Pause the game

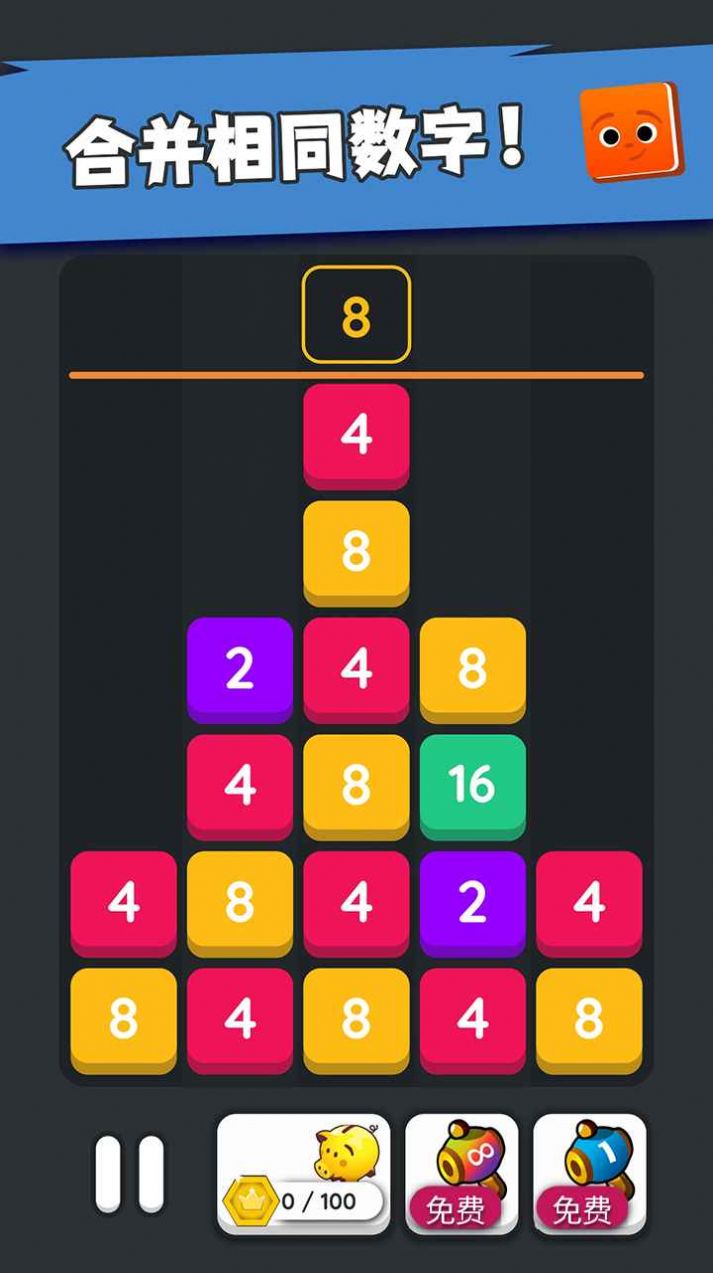click(x=129, y=1173)
